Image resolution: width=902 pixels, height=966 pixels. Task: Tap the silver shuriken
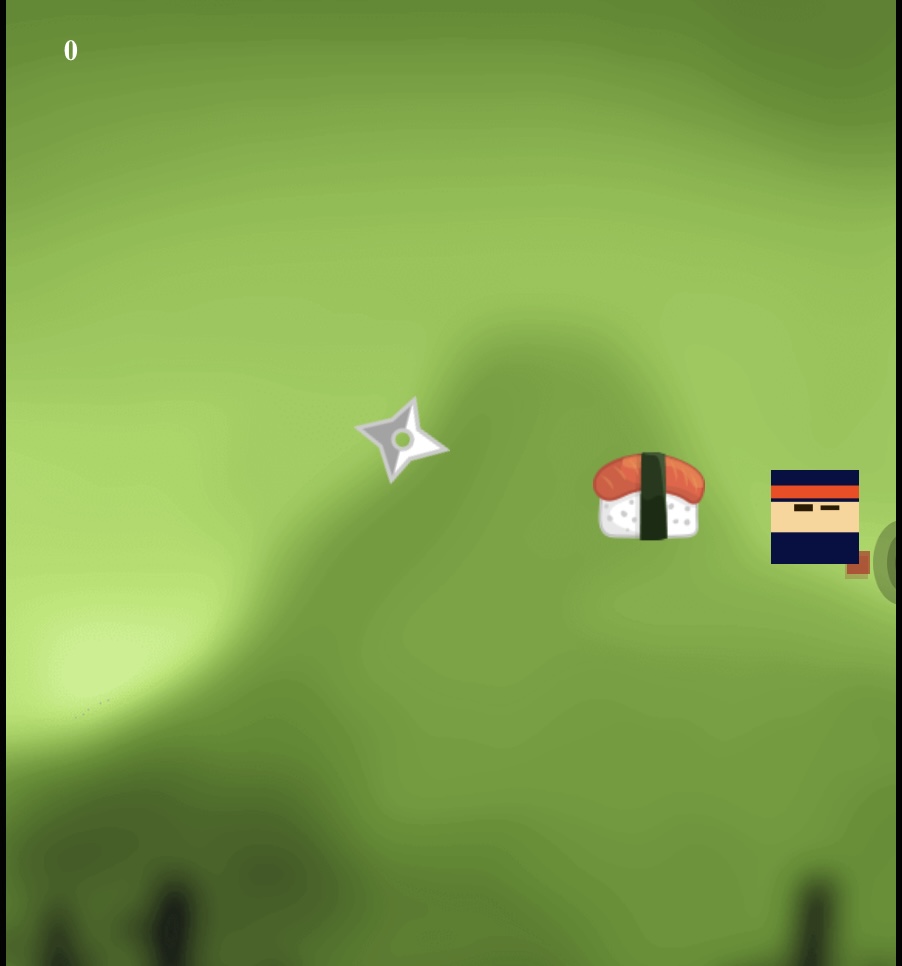click(x=402, y=440)
